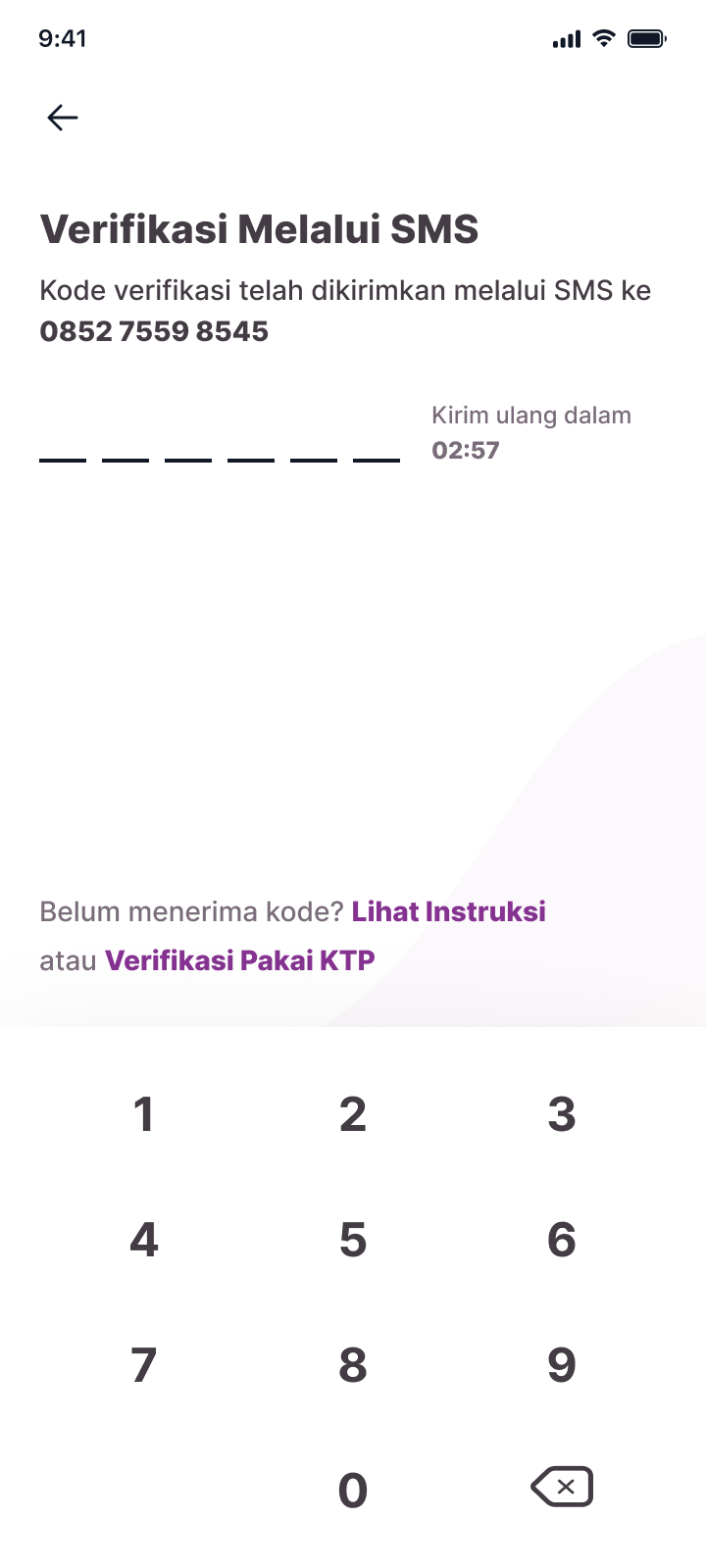Enter digit 6 on the keypad
Viewport: 706px width, 1568px height.
pyautogui.click(x=562, y=1240)
